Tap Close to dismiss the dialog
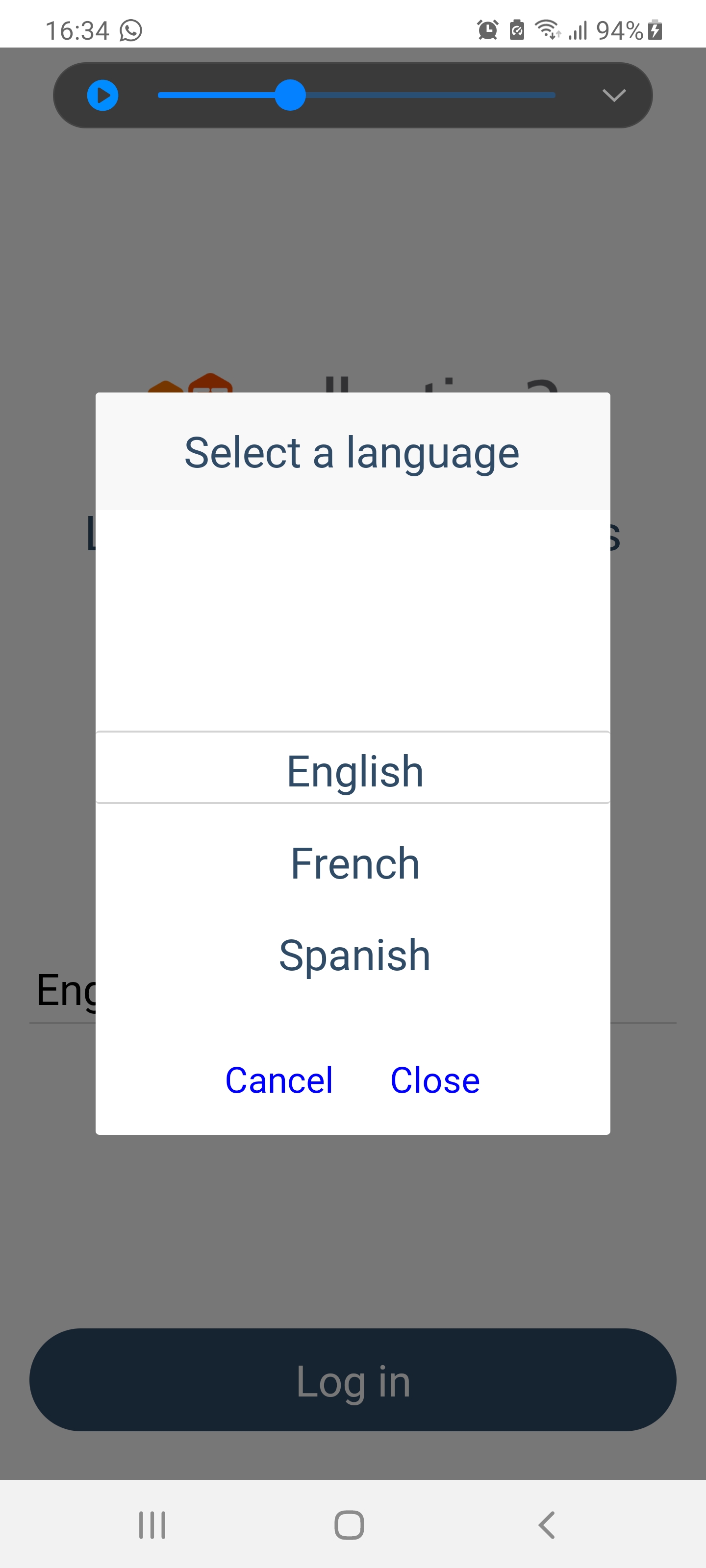 click(434, 1080)
